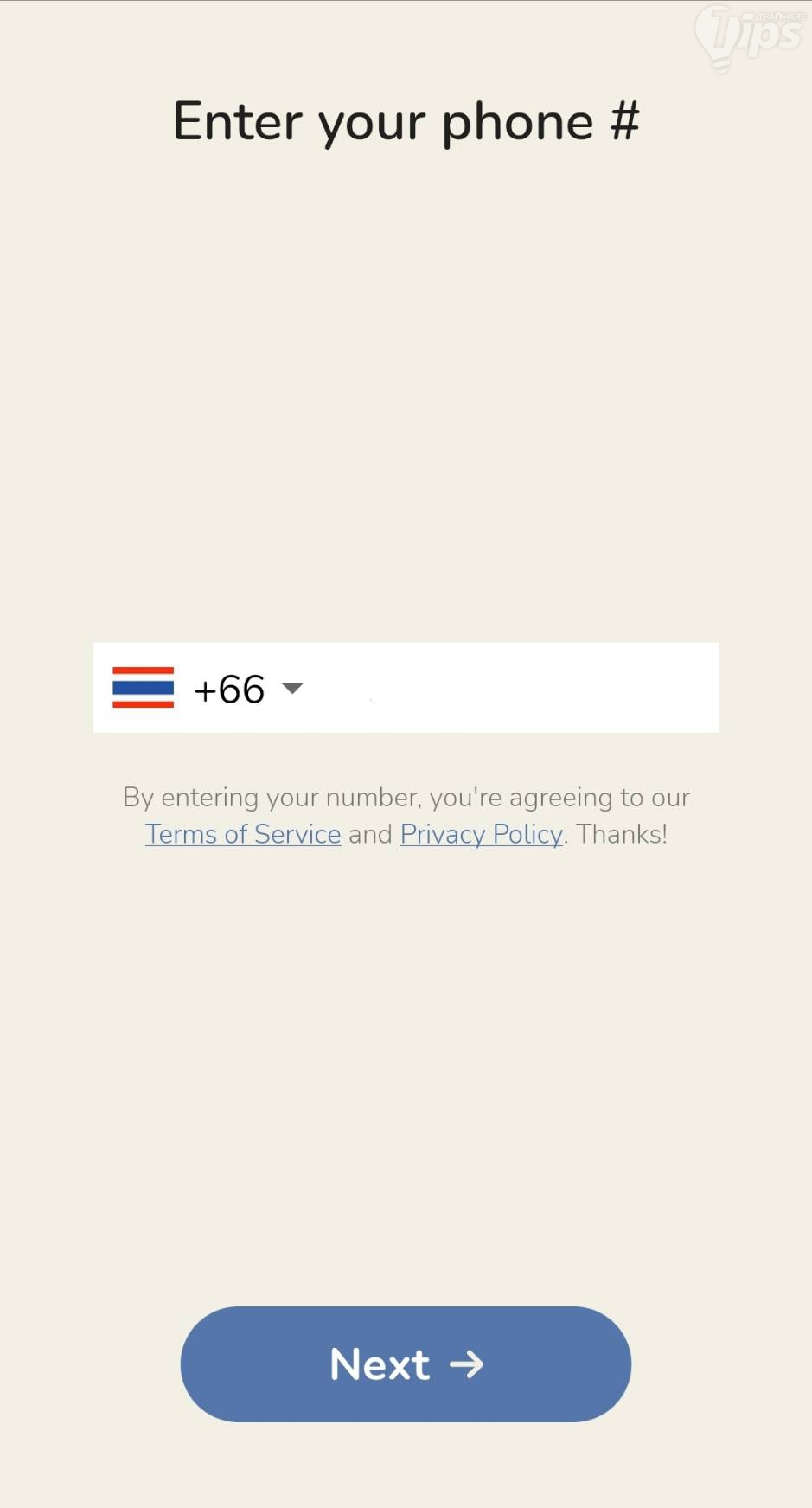Read the Privacy Policy
Viewport: 812px width, 1508px height.
click(481, 834)
